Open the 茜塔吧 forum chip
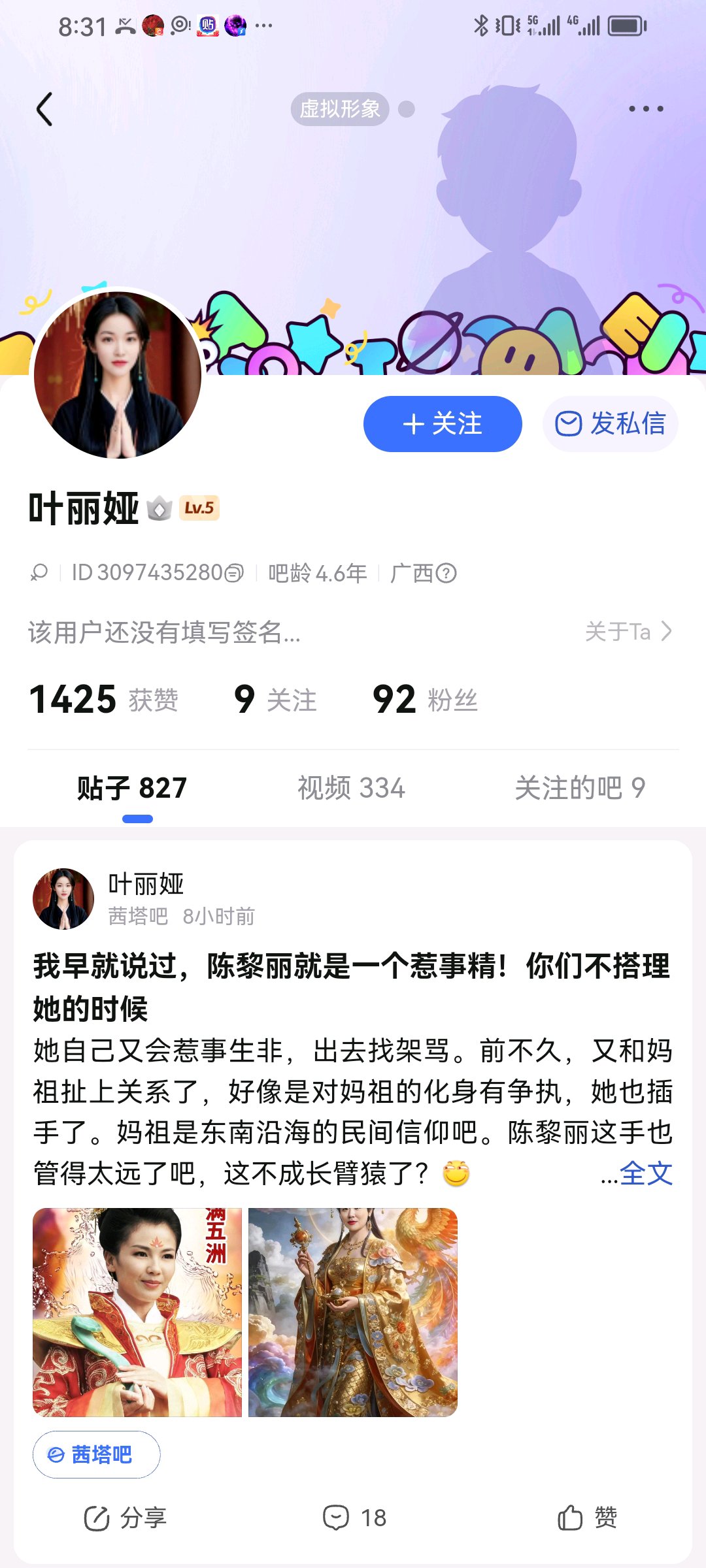Image resolution: width=706 pixels, height=1568 pixels. pyautogui.click(x=96, y=1455)
